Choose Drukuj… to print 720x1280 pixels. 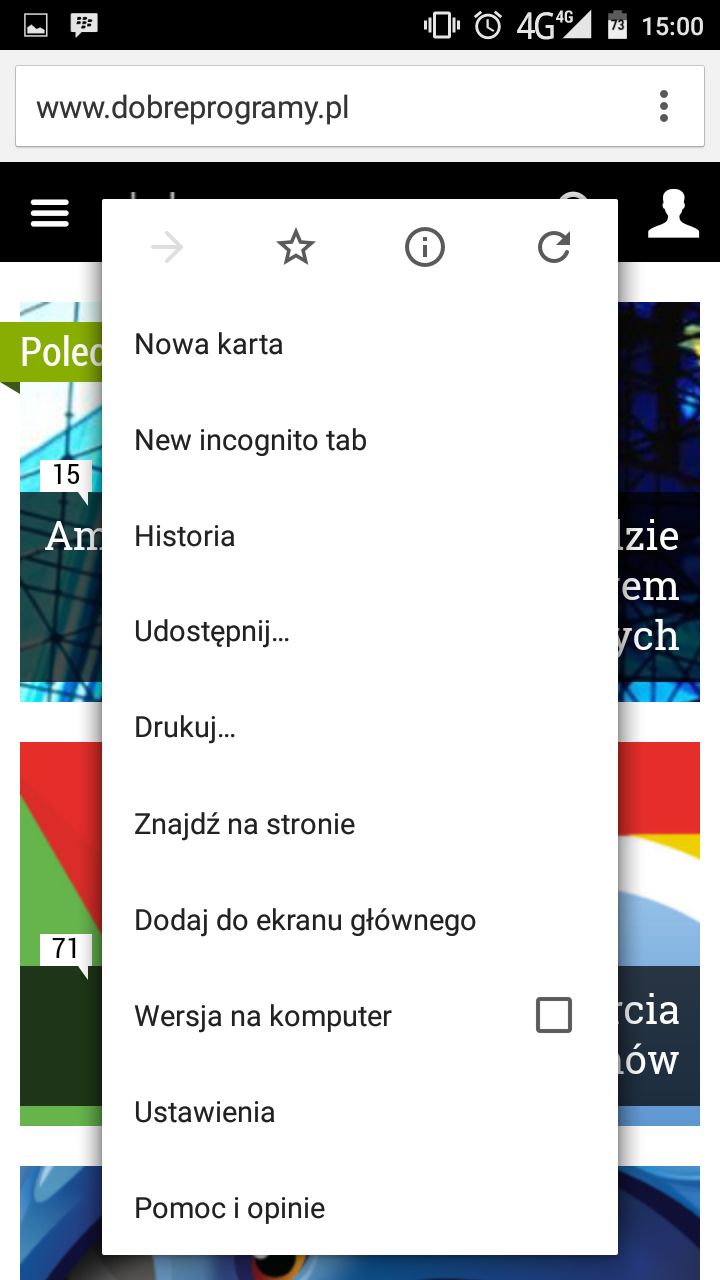click(x=360, y=728)
